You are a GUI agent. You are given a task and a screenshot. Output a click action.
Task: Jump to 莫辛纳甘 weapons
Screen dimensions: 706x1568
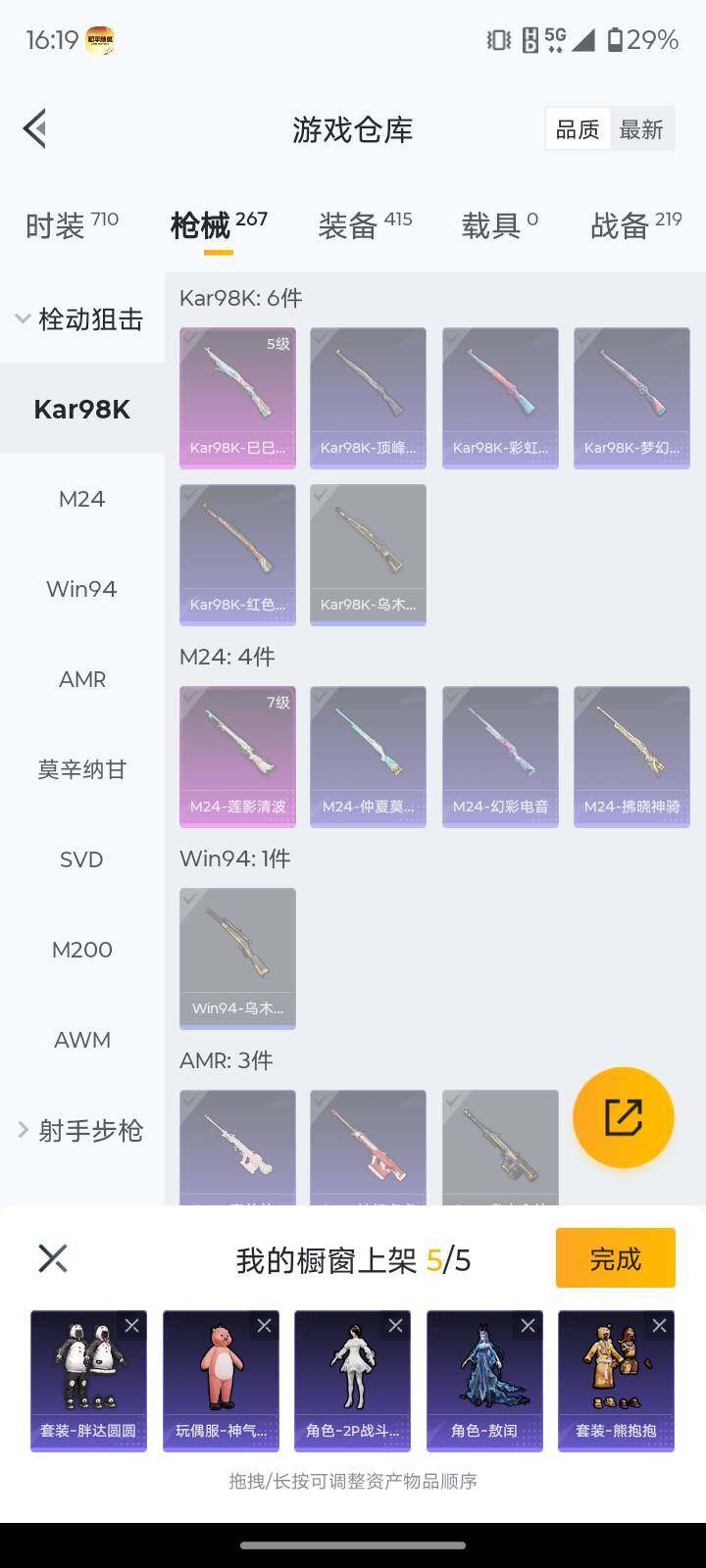coord(81,769)
